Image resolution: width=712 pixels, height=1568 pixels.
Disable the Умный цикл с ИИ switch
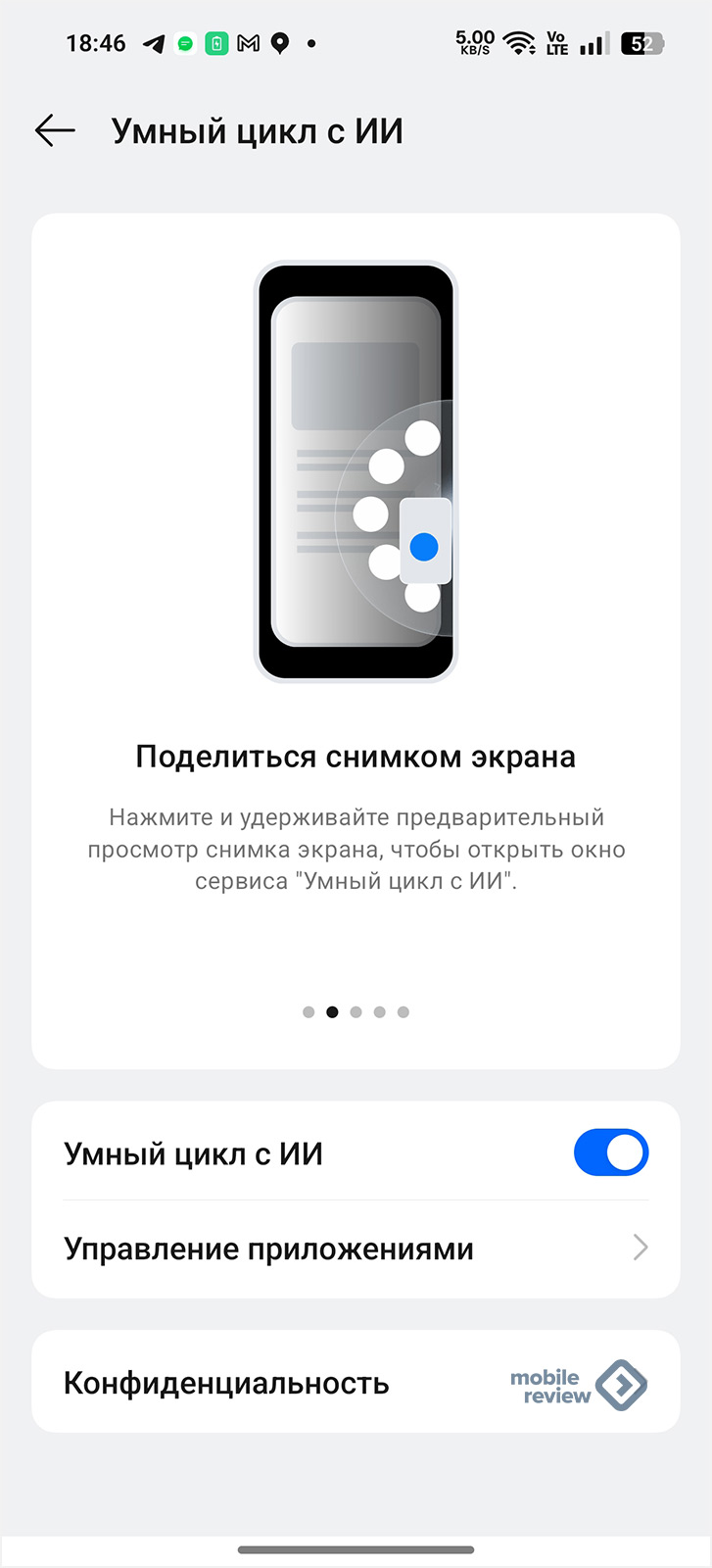pyautogui.click(x=610, y=1152)
